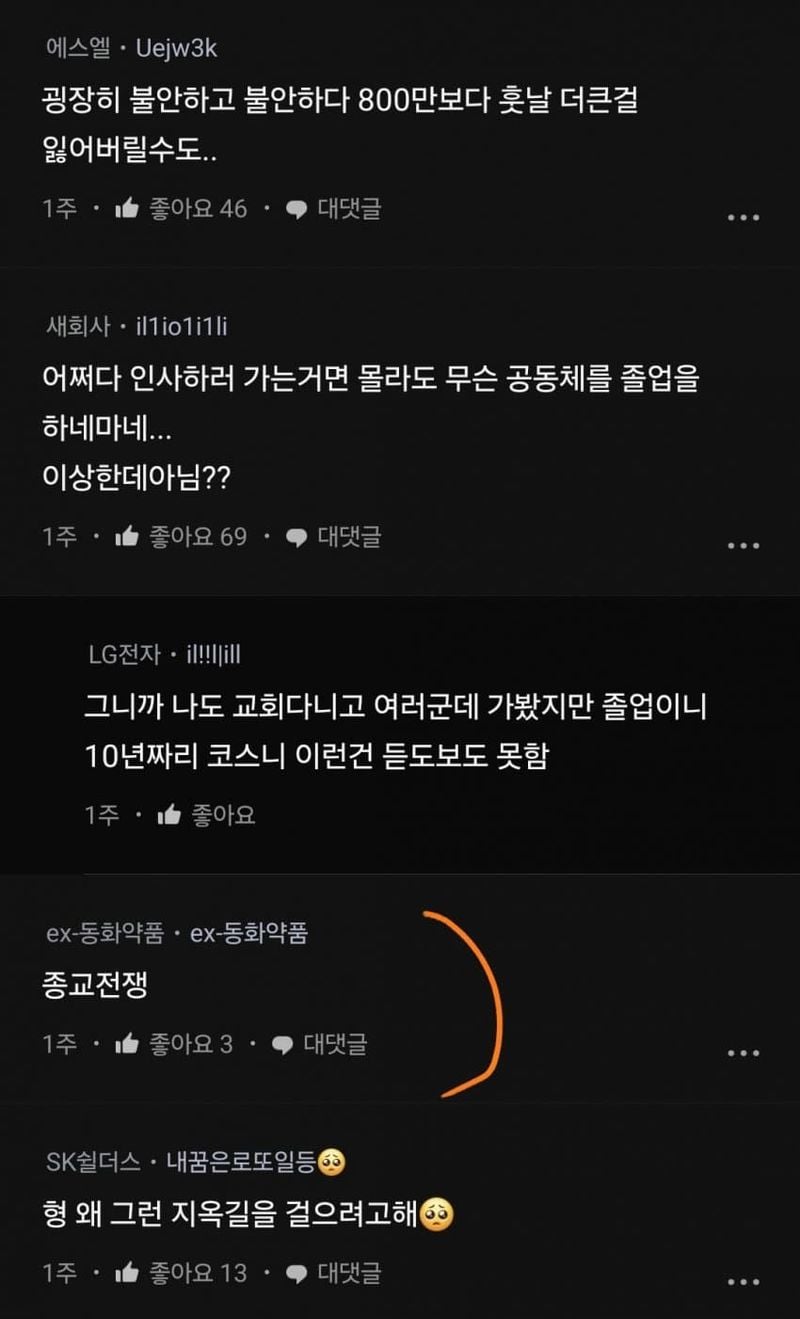Like the 종교전쟁 comment
The width and height of the screenshot is (800, 1319).
click(127, 1045)
